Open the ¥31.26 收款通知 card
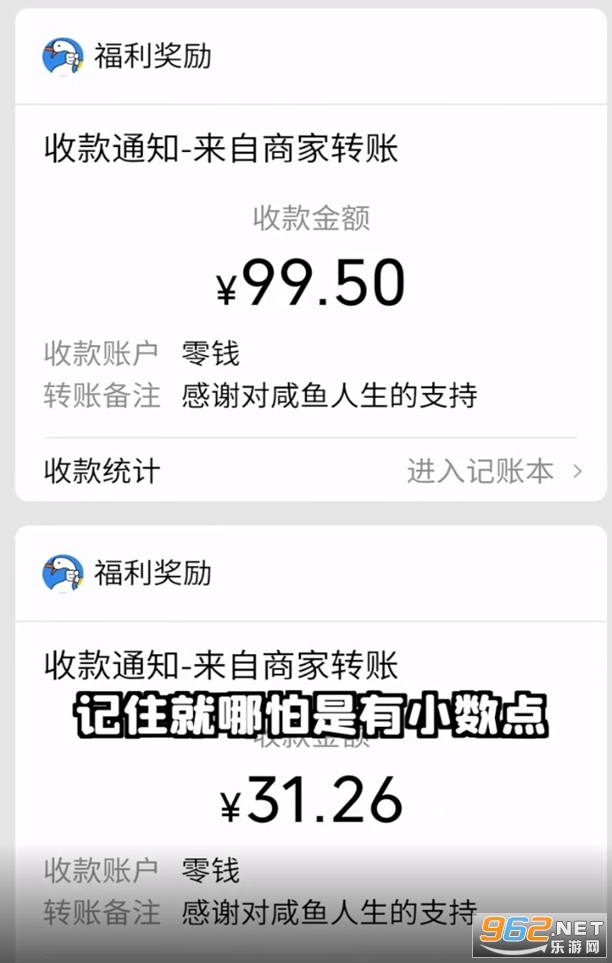The image size is (612, 963). coord(311,744)
